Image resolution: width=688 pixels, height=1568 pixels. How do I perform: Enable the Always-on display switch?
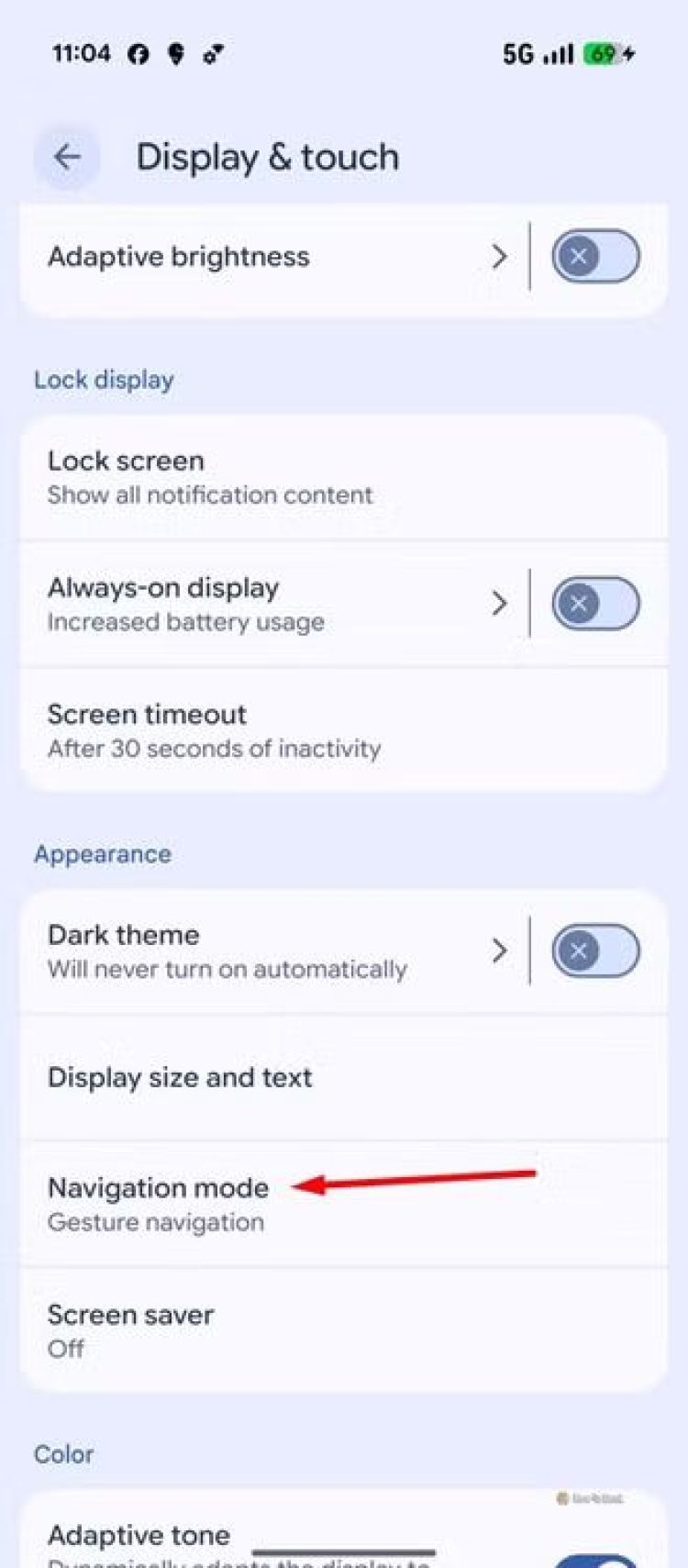tap(595, 604)
